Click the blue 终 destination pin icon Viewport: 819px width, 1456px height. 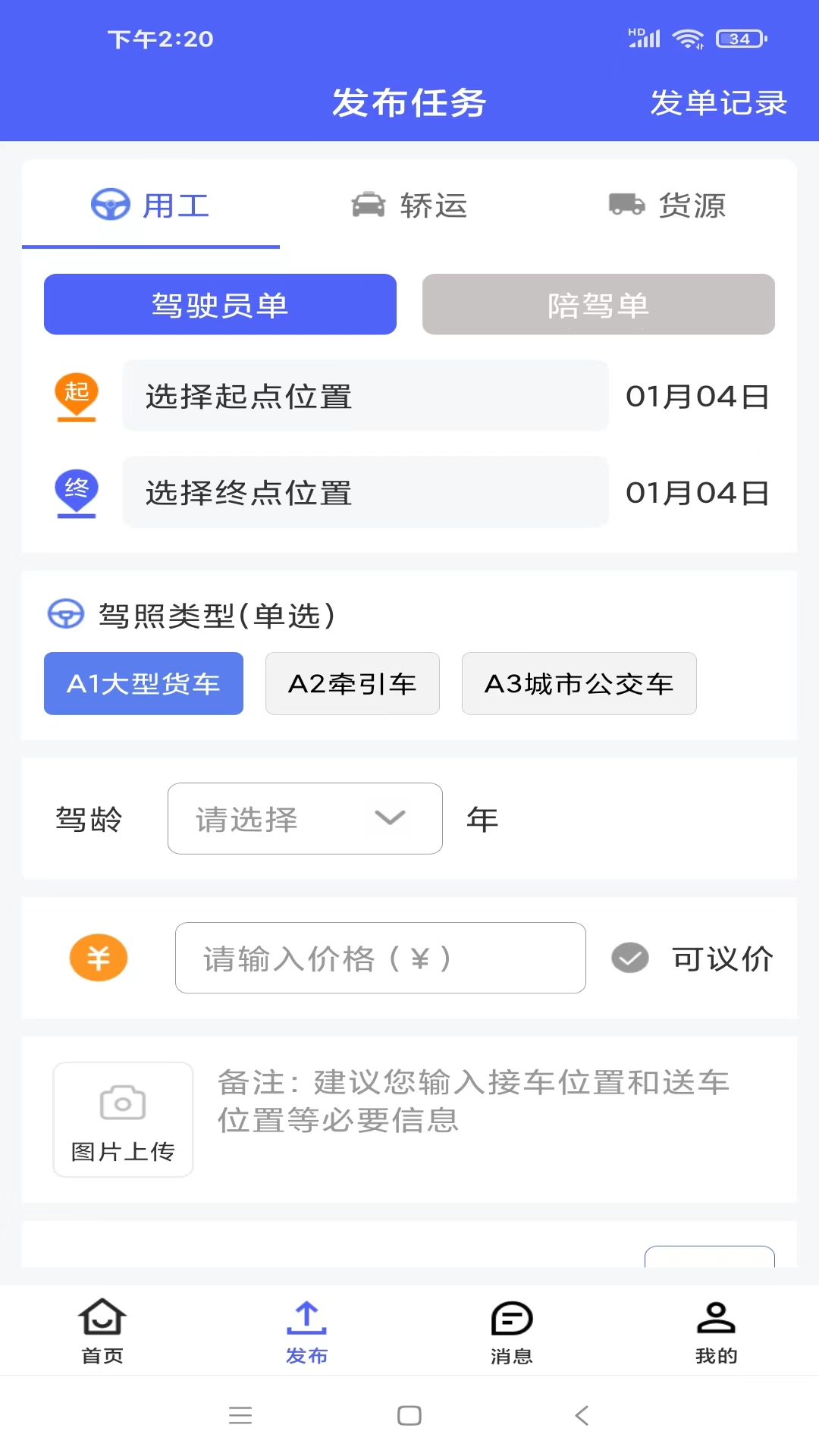76,493
